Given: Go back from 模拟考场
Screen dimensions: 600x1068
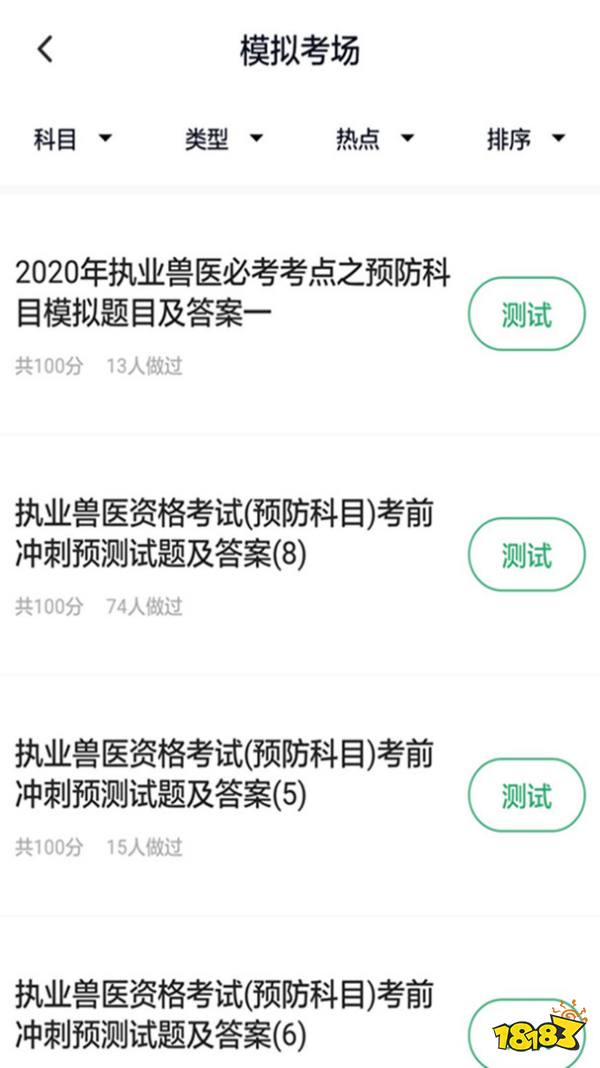Looking at the screenshot, I should pyautogui.click(x=45, y=50).
